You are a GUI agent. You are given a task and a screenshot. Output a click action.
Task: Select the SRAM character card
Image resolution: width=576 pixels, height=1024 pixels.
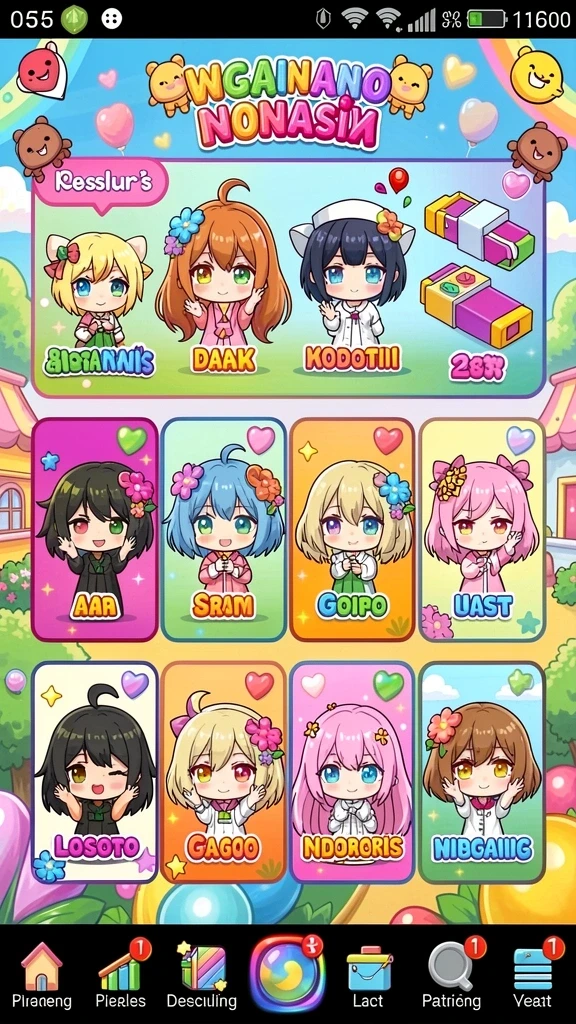pyautogui.click(x=223, y=530)
